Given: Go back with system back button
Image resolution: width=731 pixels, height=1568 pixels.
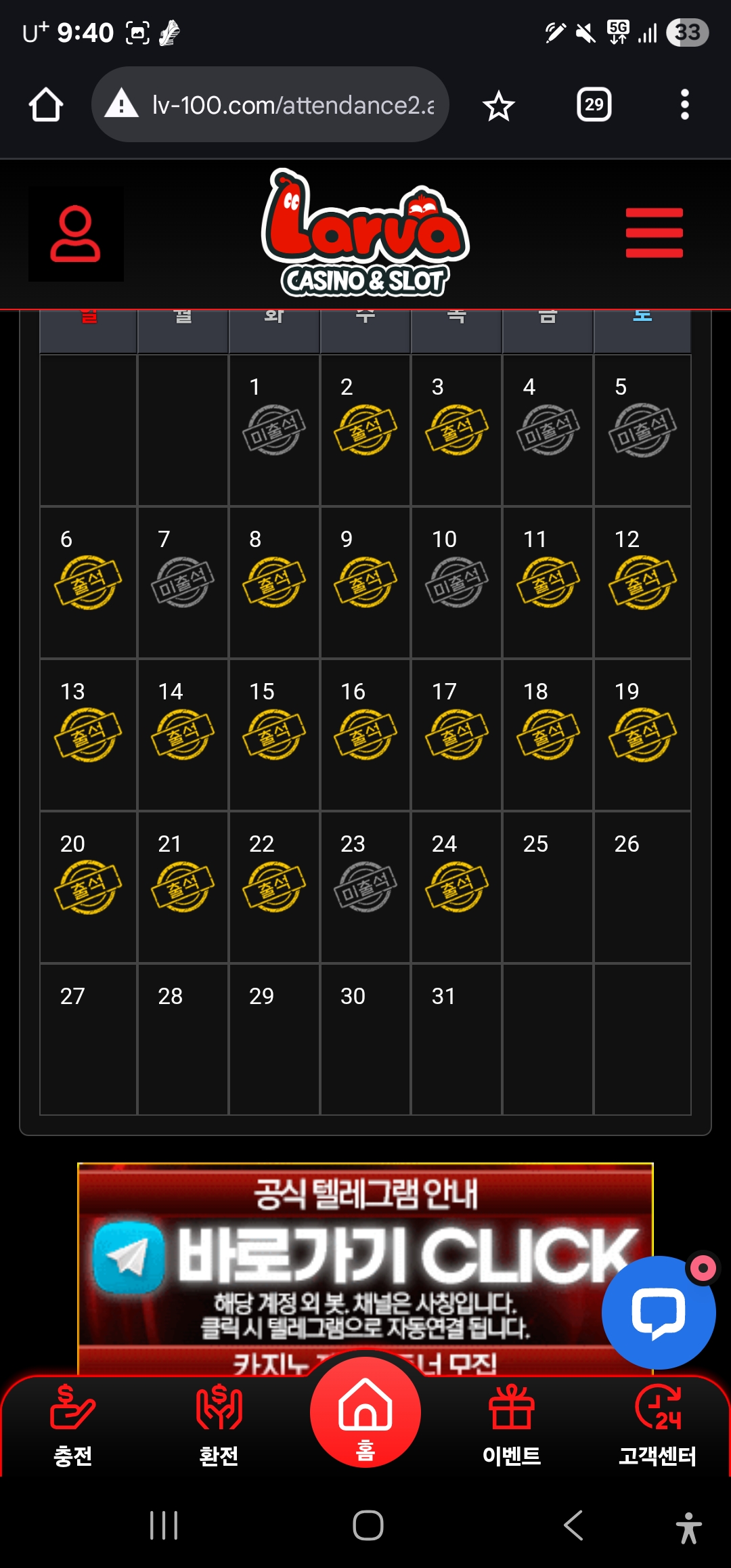Looking at the screenshot, I should point(573,1525).
